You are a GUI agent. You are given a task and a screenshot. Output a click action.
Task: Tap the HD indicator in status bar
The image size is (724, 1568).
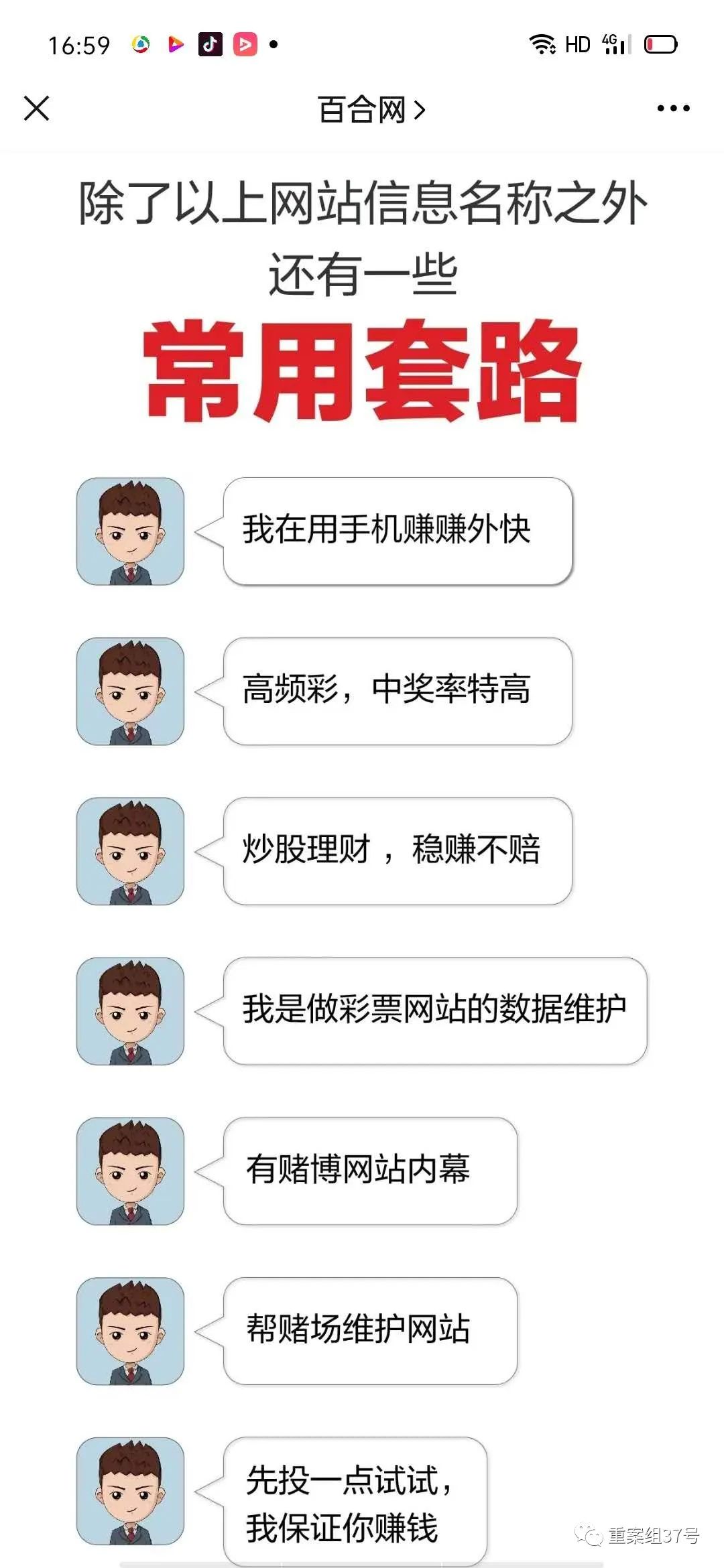[x=578, y=44]
